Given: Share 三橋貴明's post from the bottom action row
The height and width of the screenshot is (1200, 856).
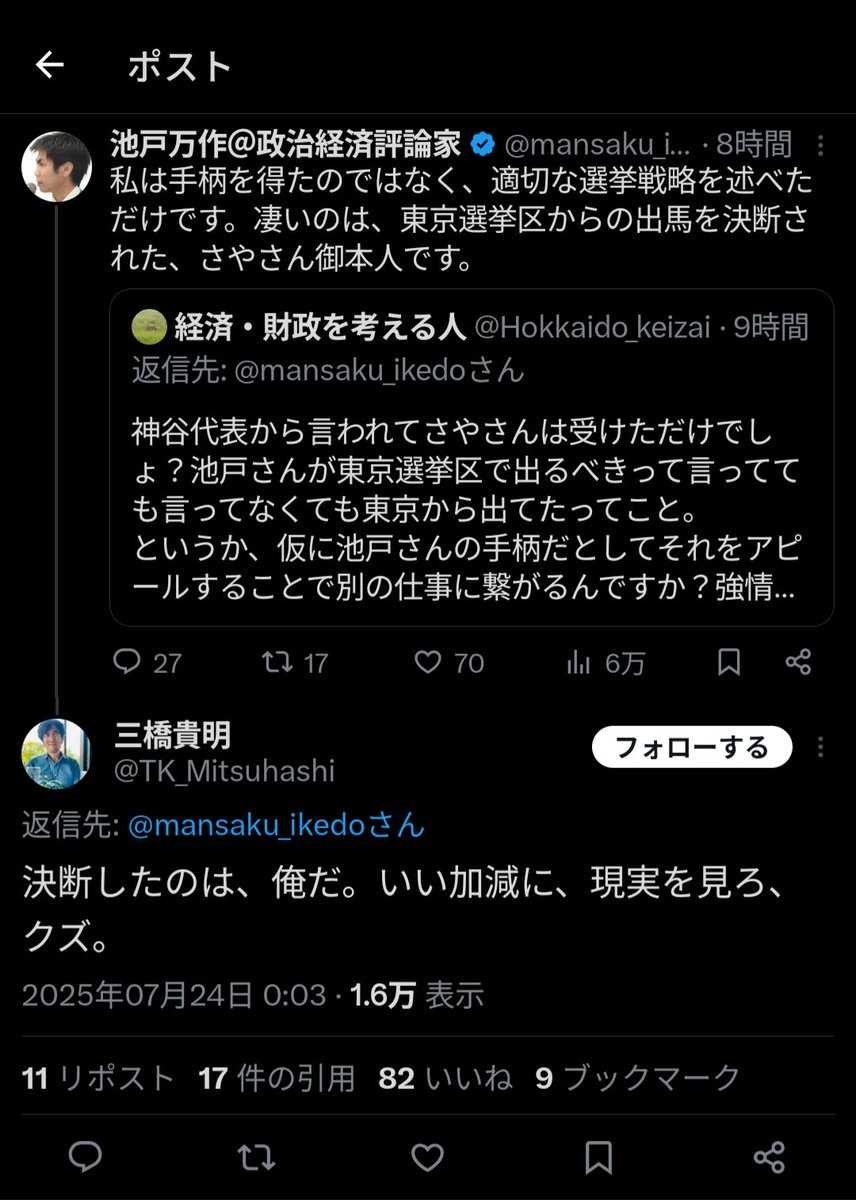Looking at the screenshot, I should [x=768, y=1157].
